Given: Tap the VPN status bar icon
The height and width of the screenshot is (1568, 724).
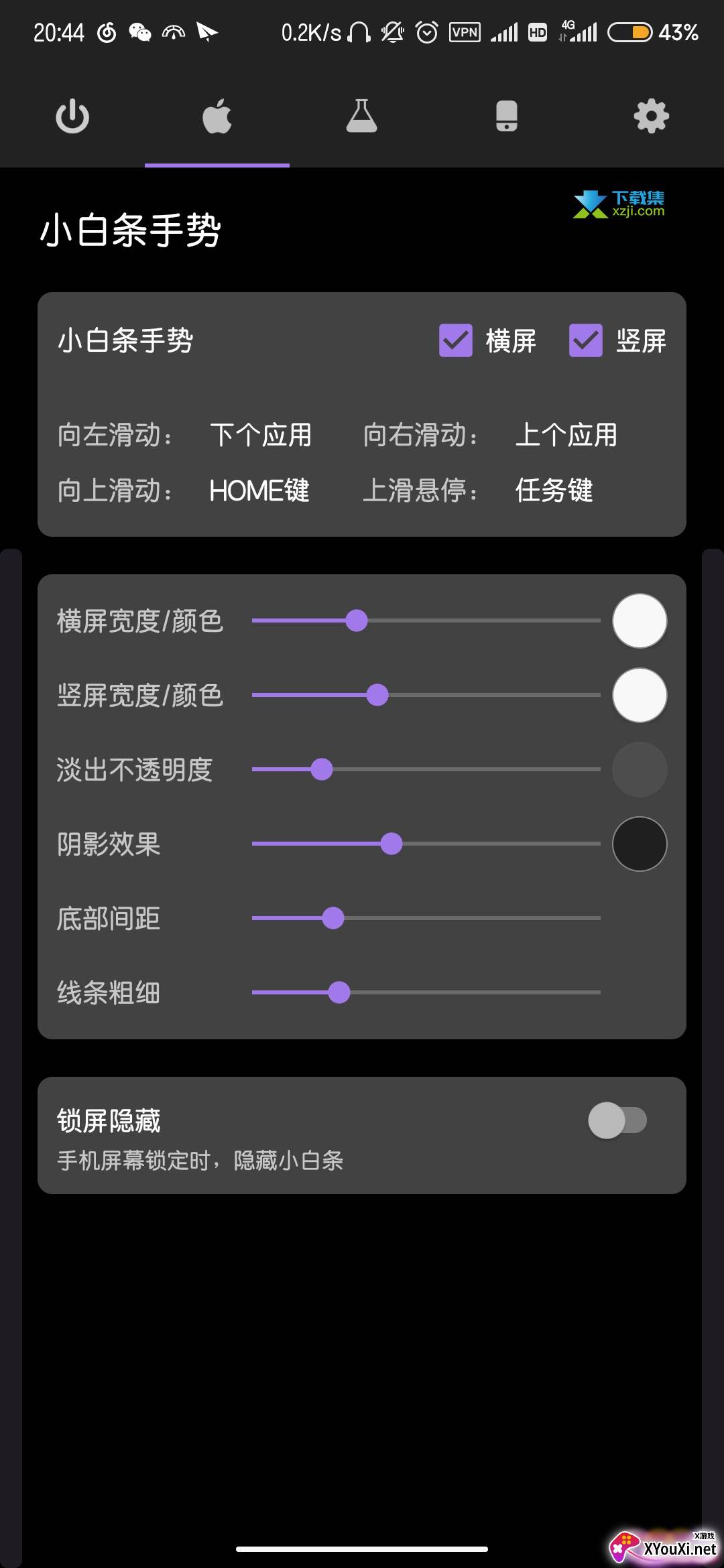Looking at the screenshot, I should tap(464, 31).
